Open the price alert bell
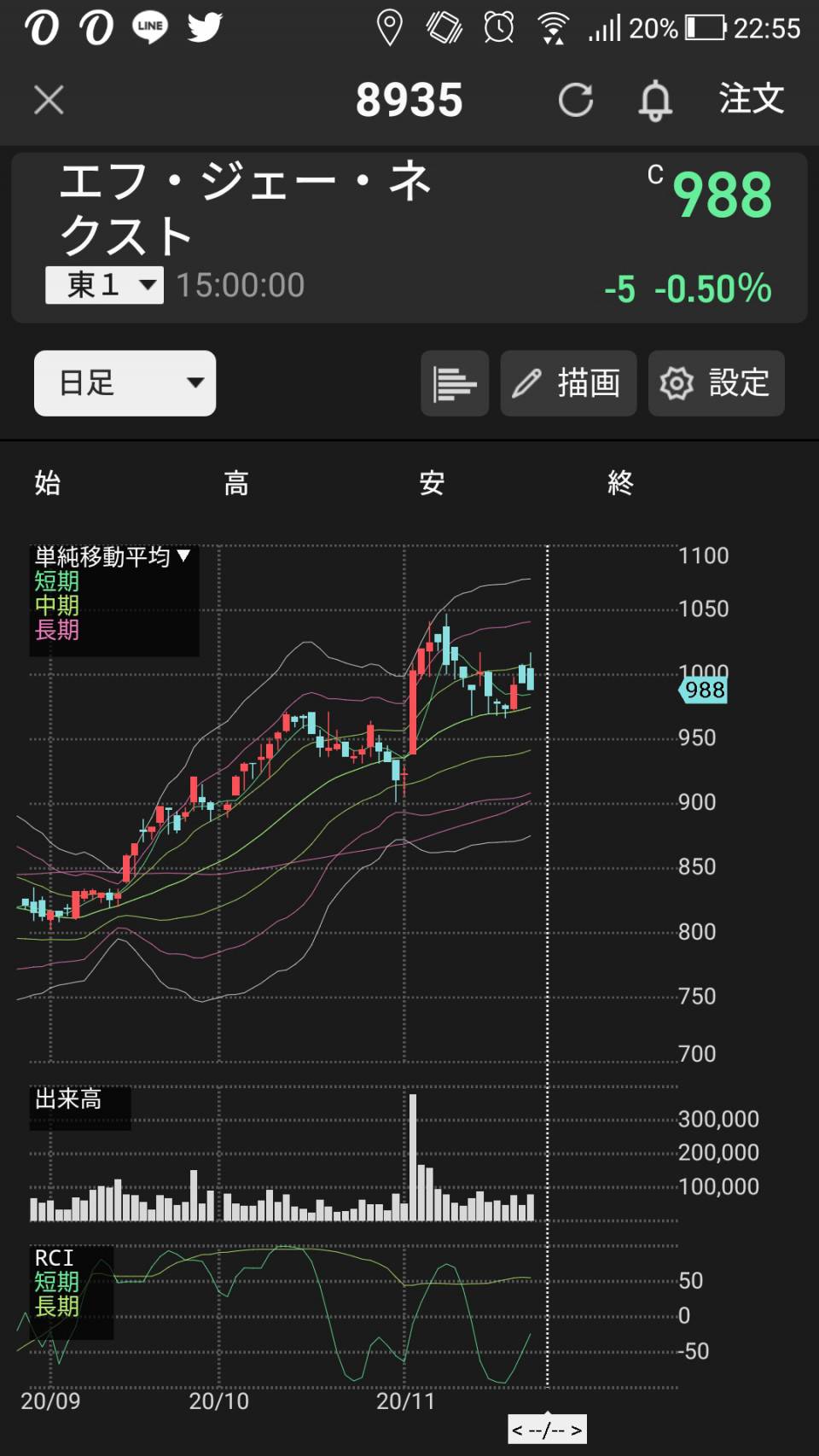 [655, 101]
